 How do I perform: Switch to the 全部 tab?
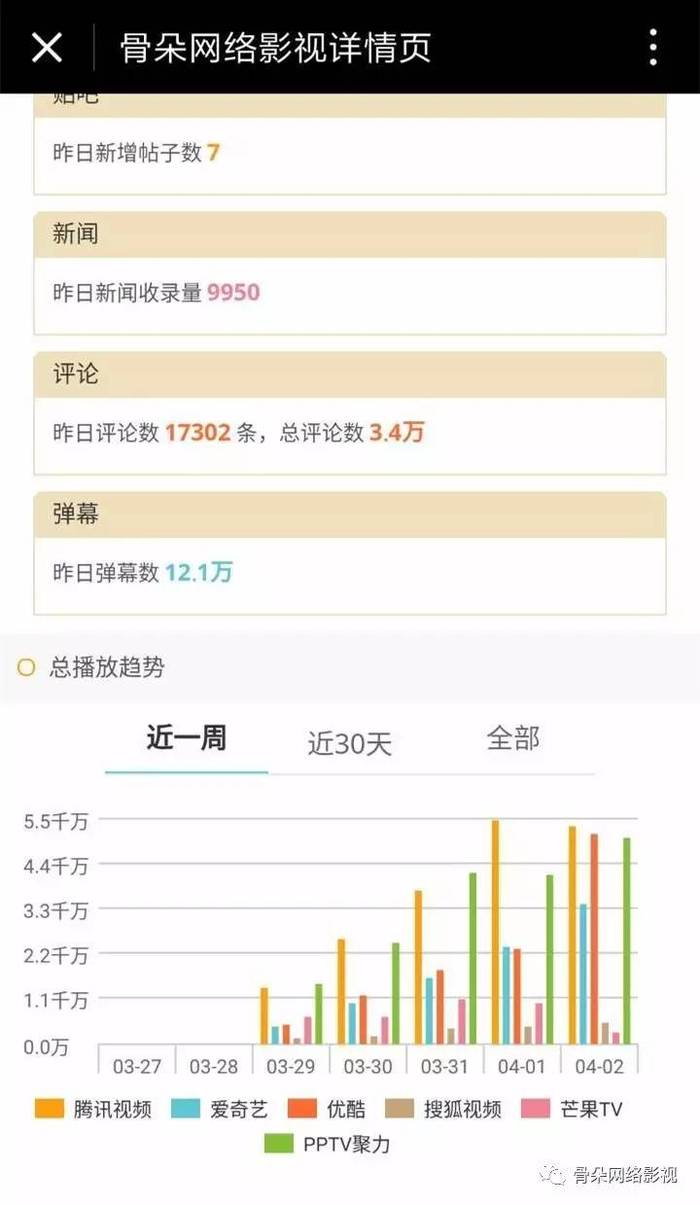[513, 739]
